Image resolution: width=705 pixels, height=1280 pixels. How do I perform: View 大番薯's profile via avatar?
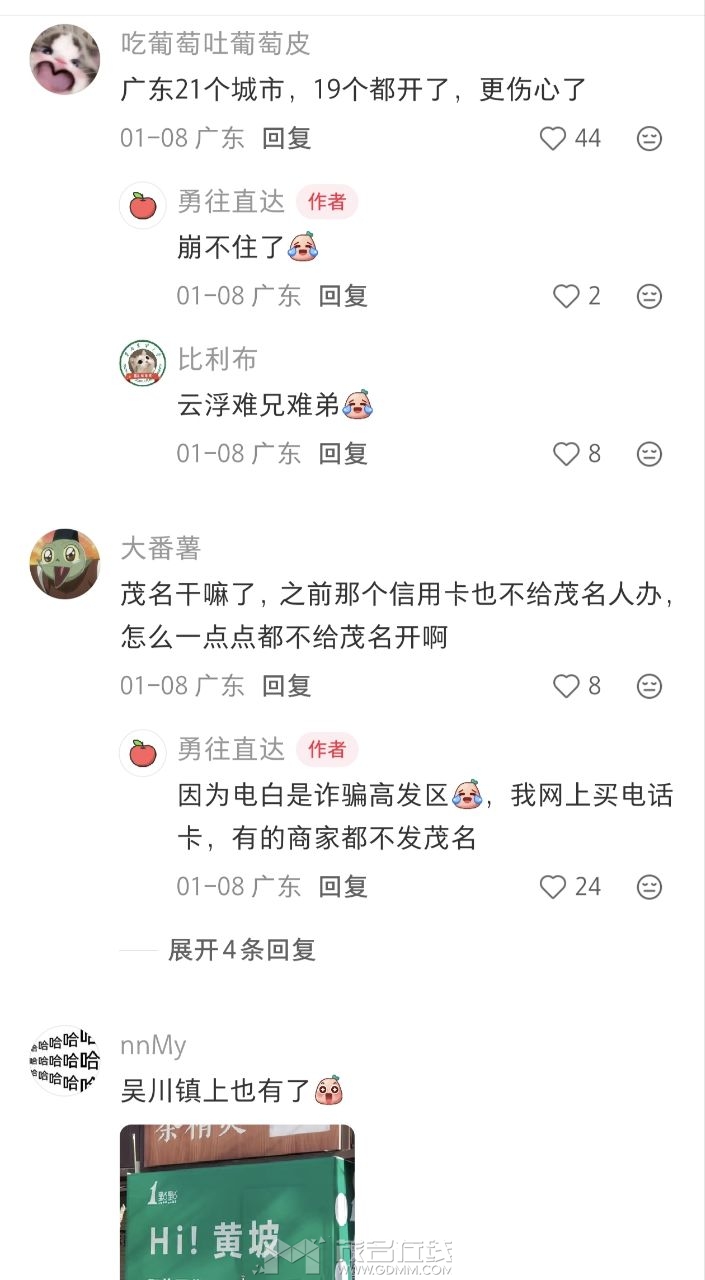click(x=65, y=564)
